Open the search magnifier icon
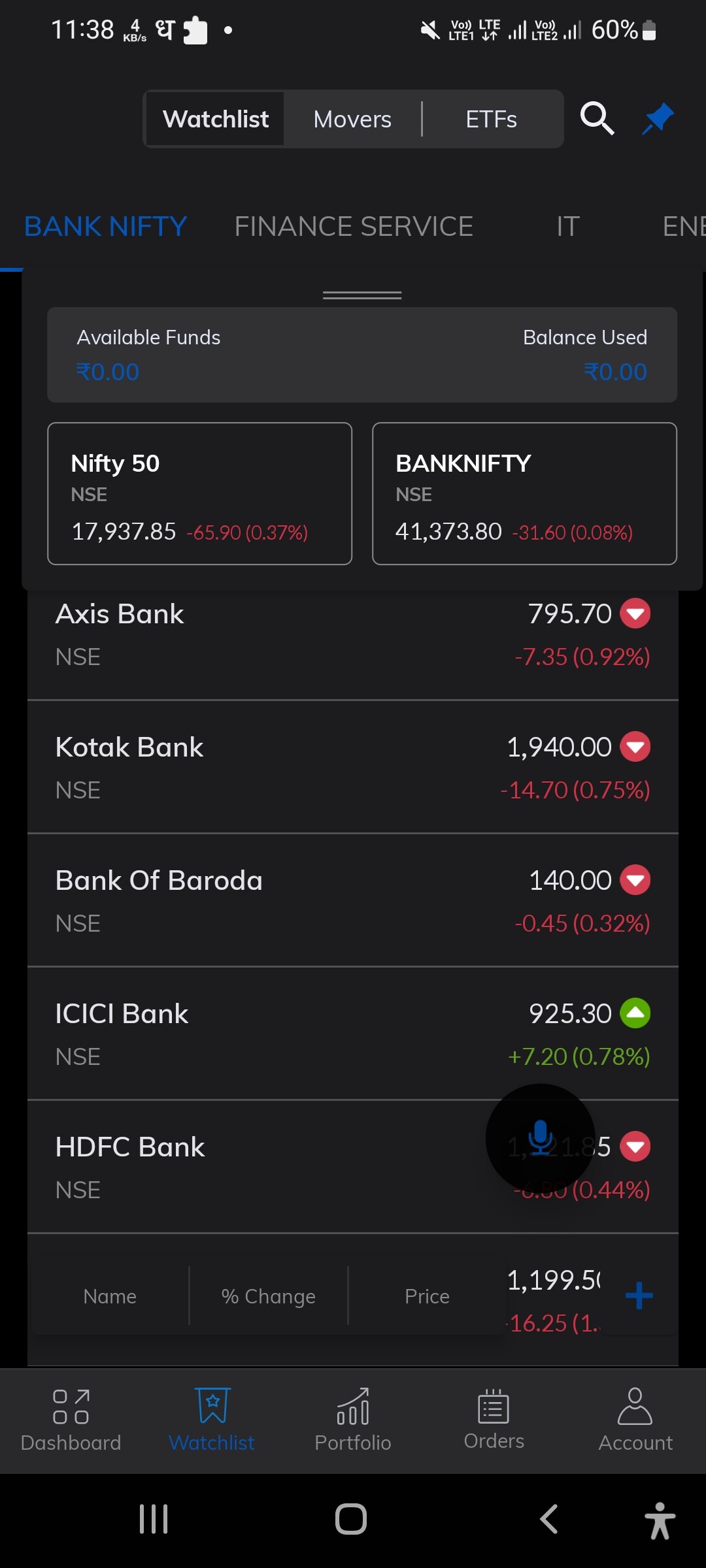The image size is (706, 1568). click(x=597, y=118)
